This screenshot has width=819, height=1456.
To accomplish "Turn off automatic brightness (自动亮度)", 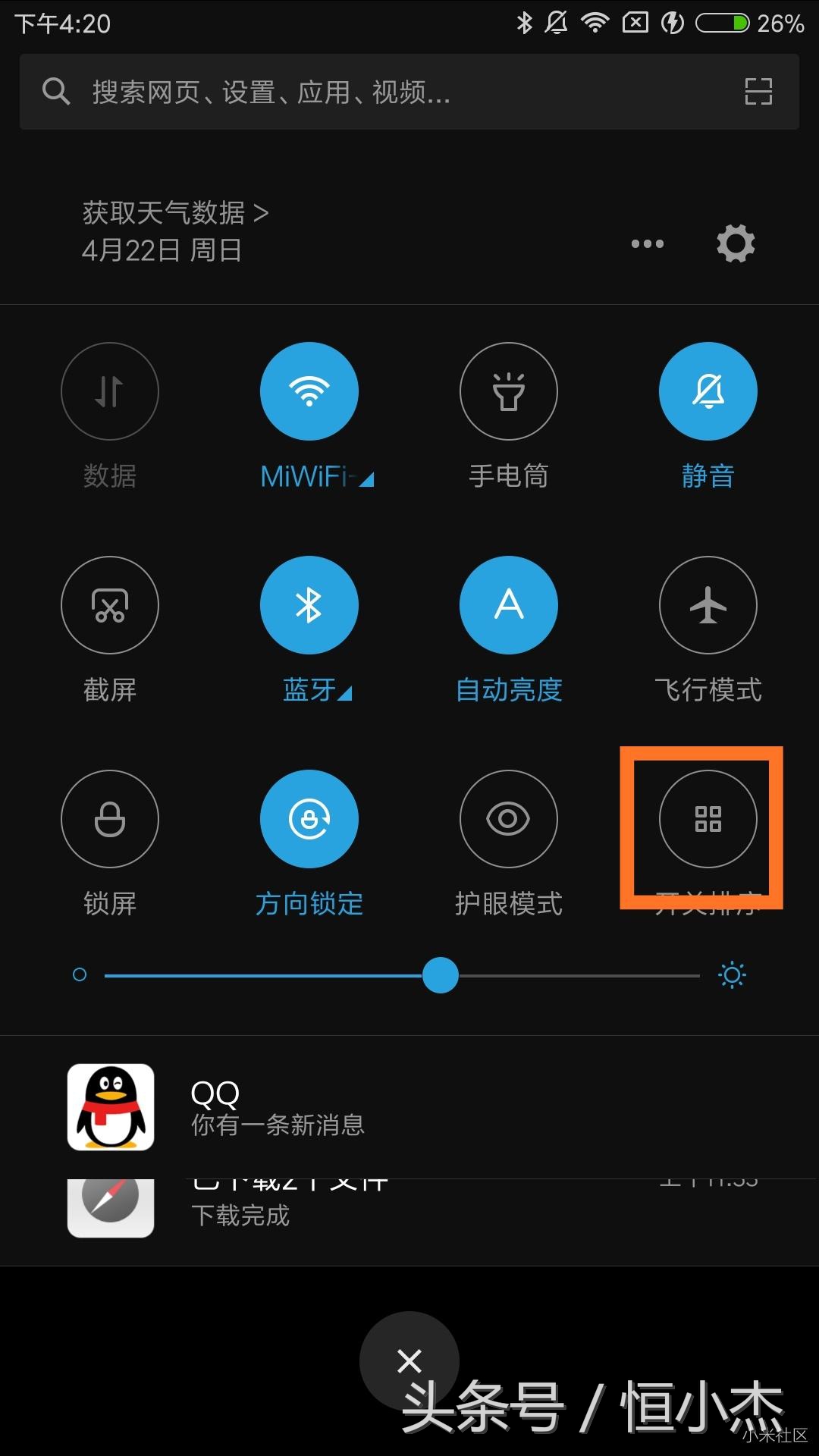I will point(508,604).
